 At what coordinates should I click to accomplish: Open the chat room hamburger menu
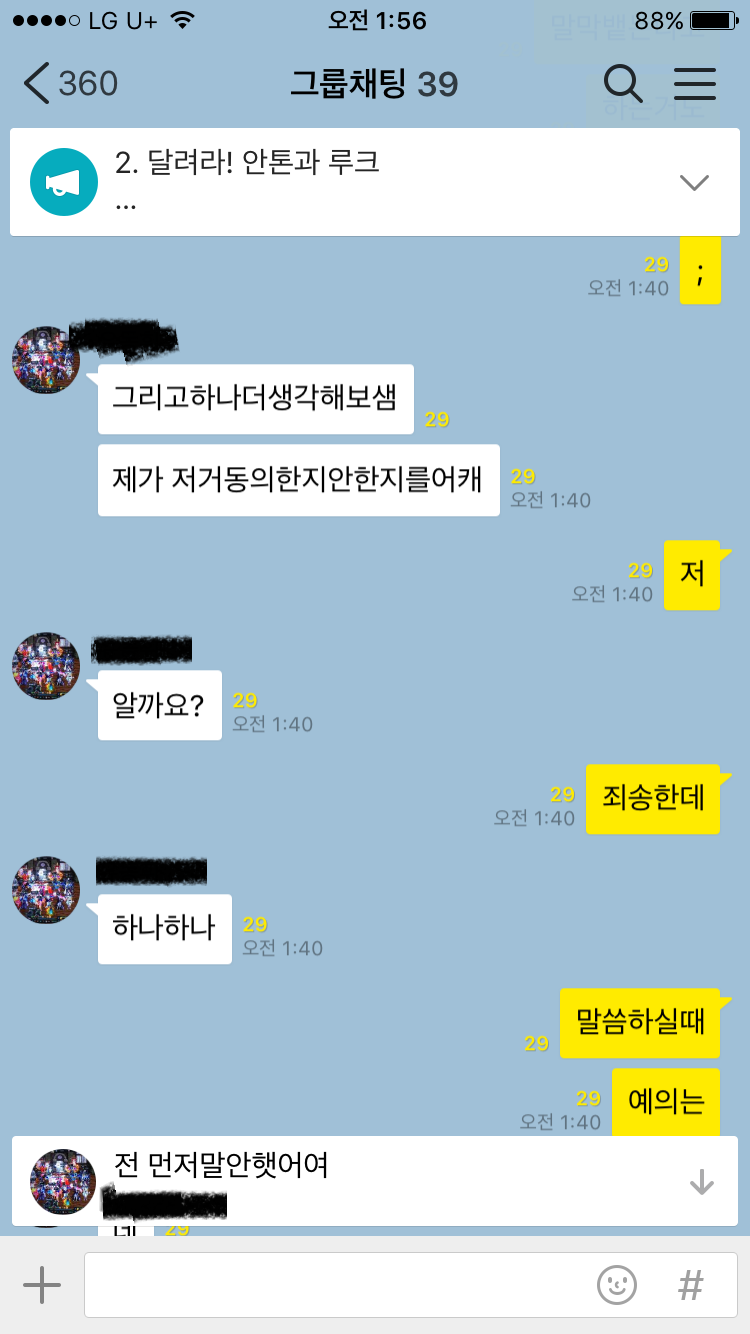695,84
